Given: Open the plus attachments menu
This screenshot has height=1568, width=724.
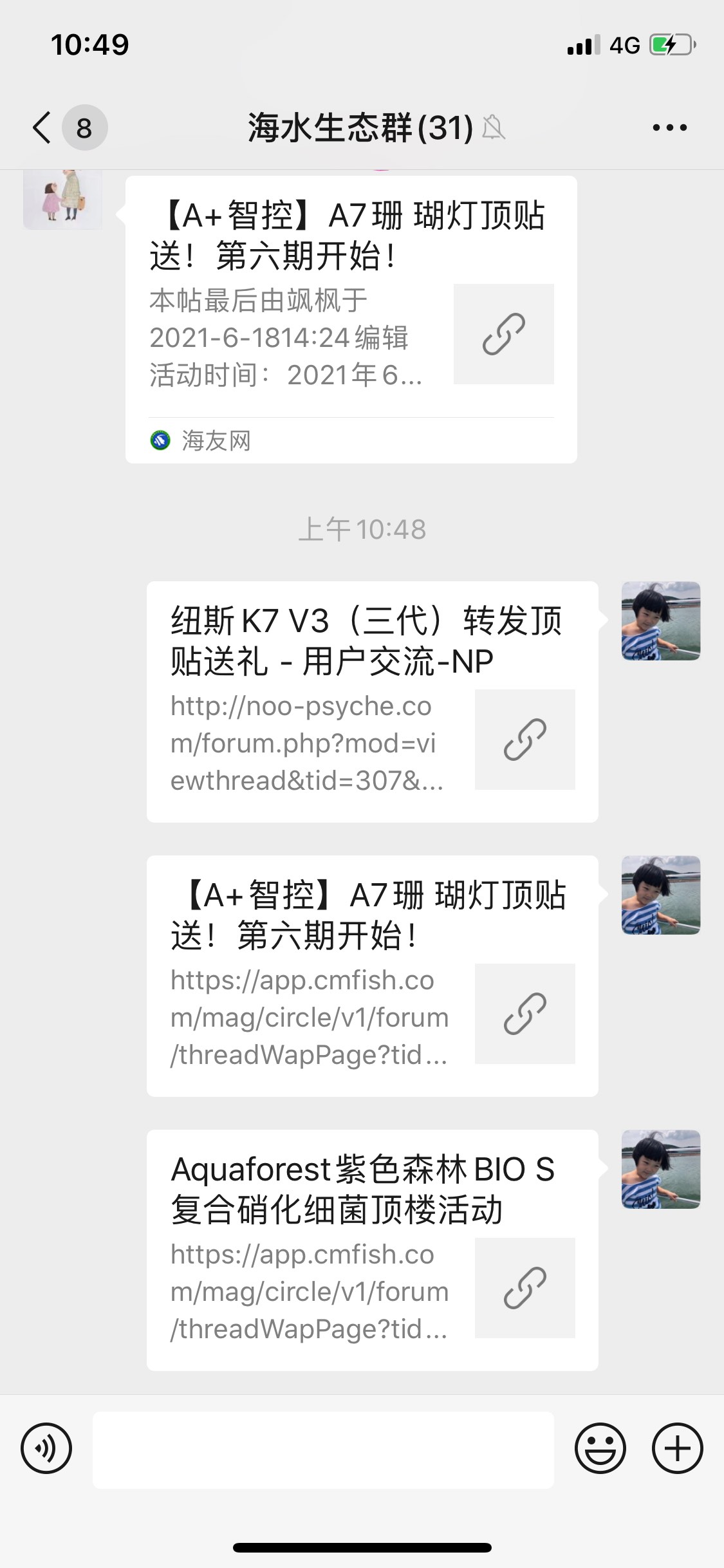Looking at the screenshot, I should click(677, 1449).
